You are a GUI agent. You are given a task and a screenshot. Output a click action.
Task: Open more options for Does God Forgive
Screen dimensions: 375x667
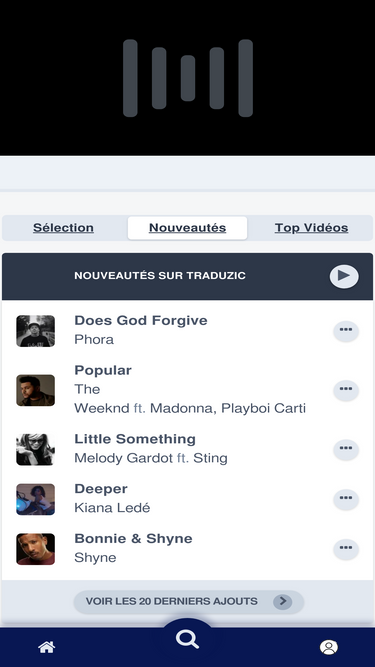346,331
